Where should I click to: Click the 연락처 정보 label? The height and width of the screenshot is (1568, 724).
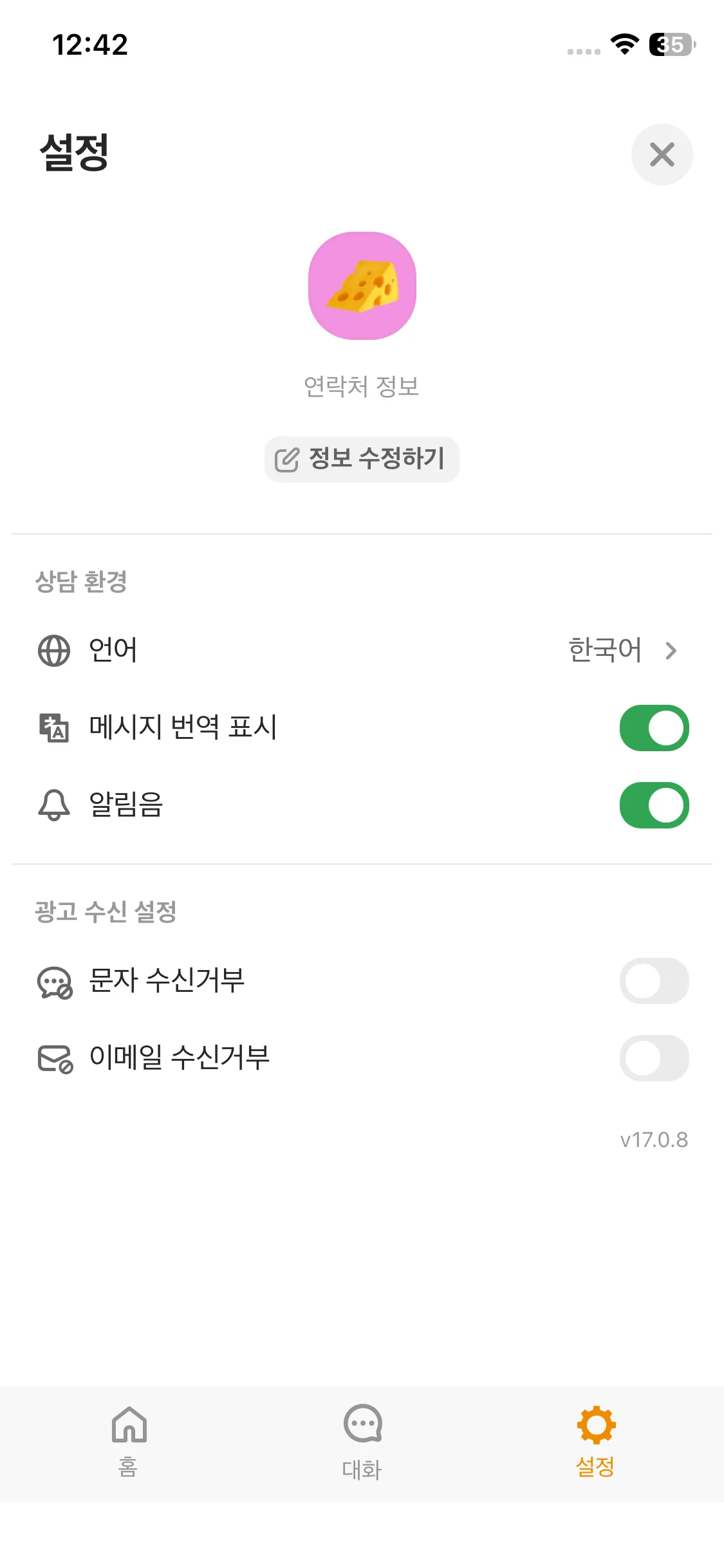362,386
